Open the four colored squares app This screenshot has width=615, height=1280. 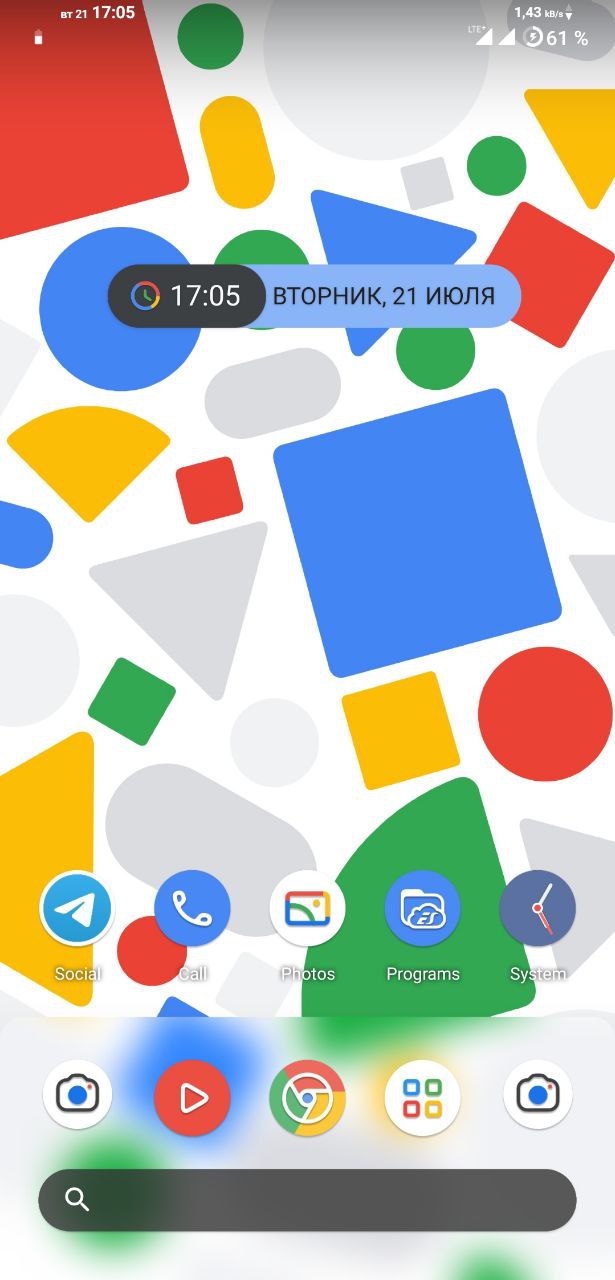pos(422,1098)
